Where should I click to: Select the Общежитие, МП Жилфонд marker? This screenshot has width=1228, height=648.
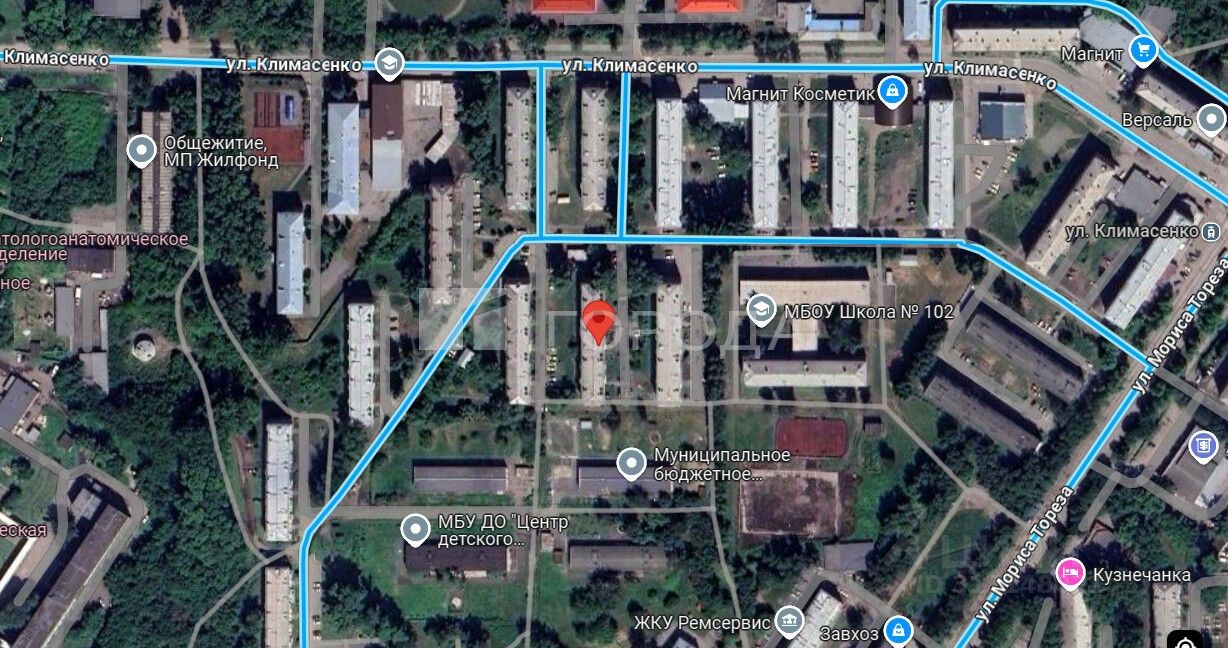(142, 151)
